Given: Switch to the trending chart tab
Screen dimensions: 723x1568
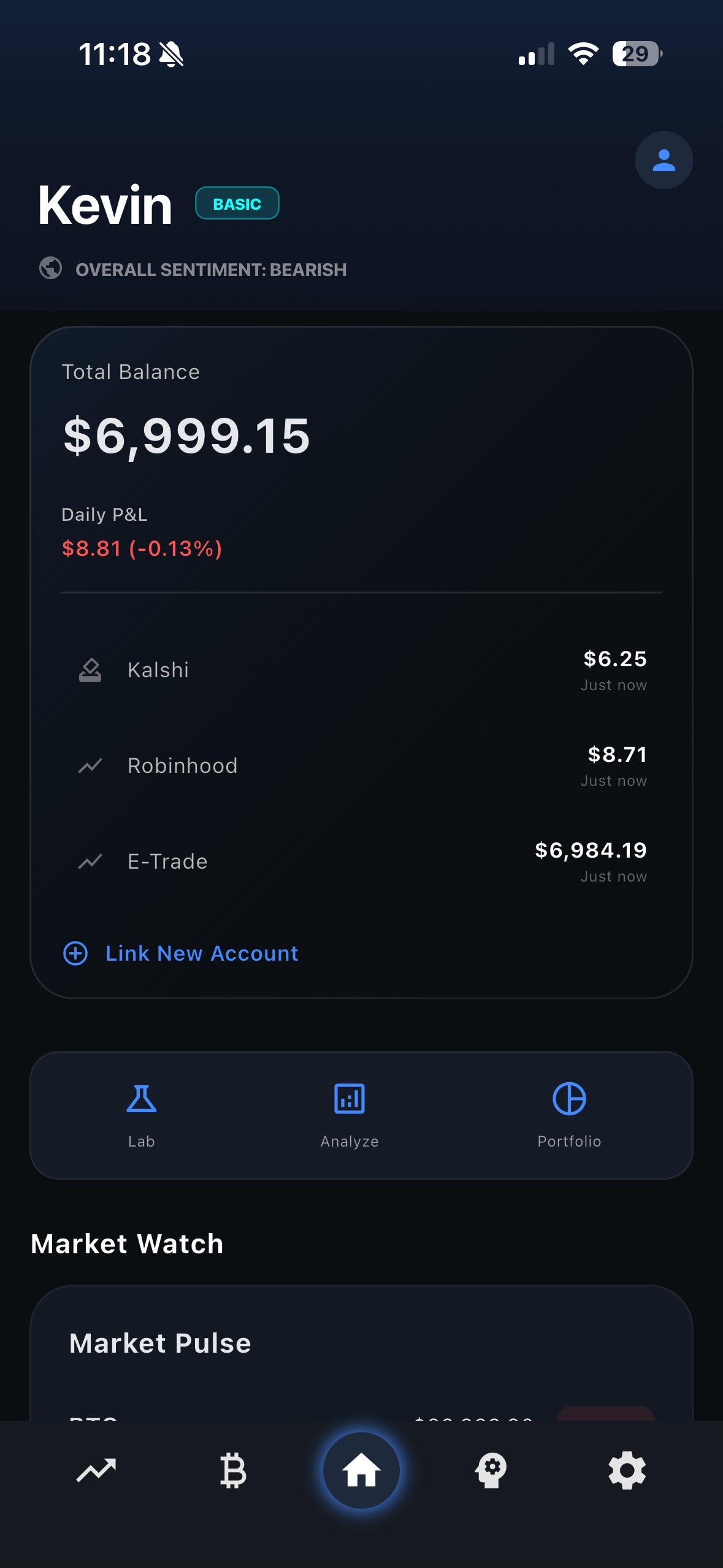Looking at the screenshot, I should pos(96,1470).
